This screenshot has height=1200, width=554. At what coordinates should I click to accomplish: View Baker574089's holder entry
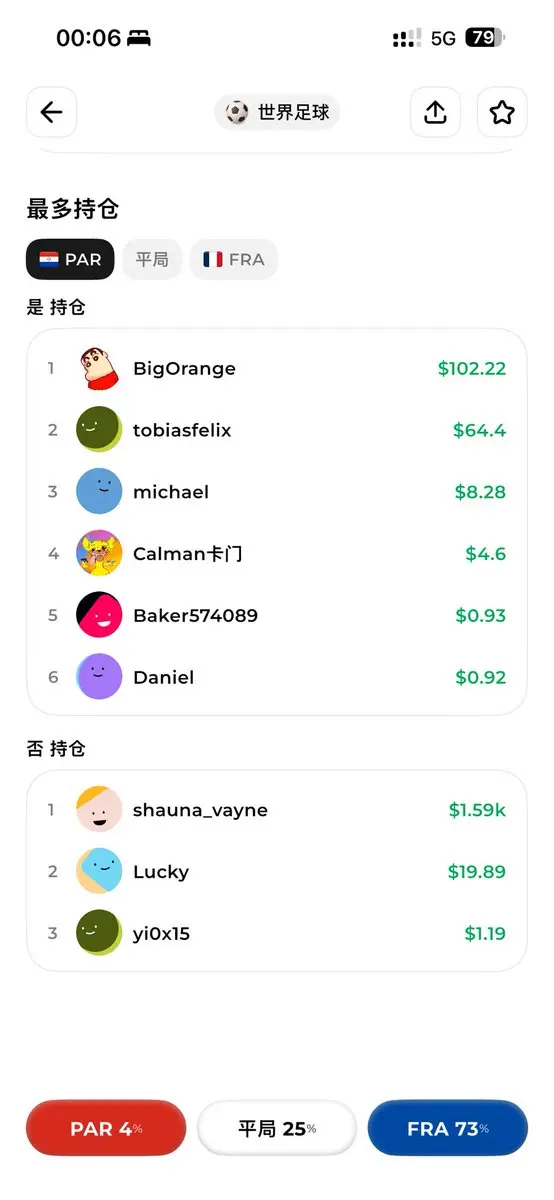tap(276, 615)
